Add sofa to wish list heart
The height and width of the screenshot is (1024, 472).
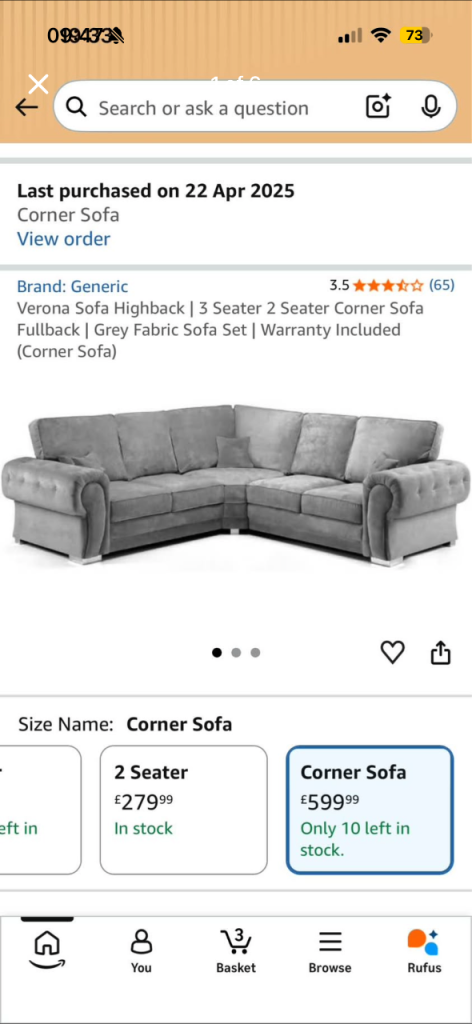tap(392, 652)
